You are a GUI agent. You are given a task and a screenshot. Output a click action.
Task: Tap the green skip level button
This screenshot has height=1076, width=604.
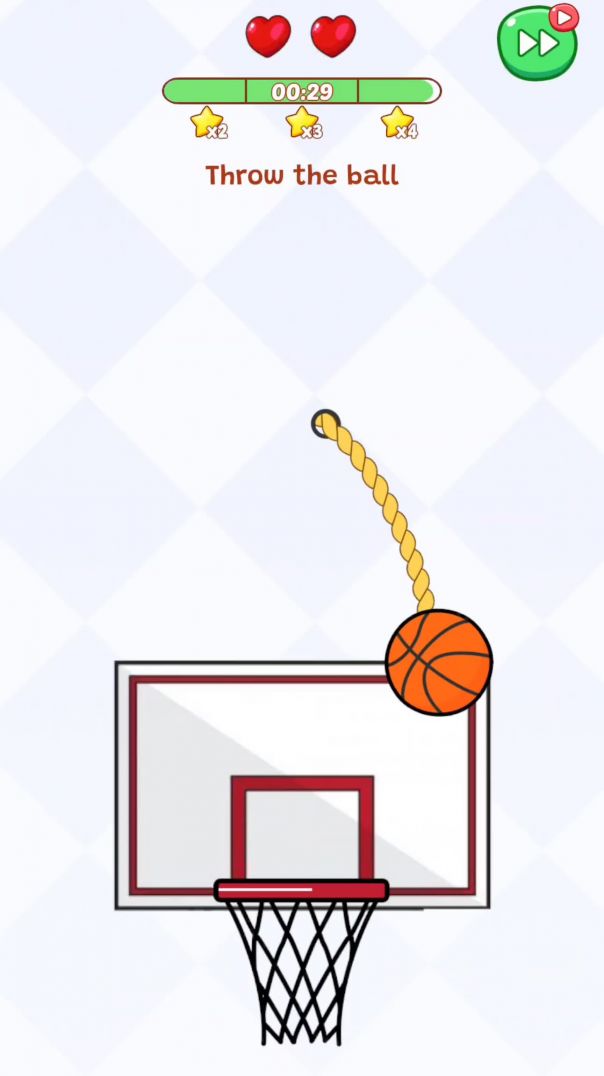[536, 43]
